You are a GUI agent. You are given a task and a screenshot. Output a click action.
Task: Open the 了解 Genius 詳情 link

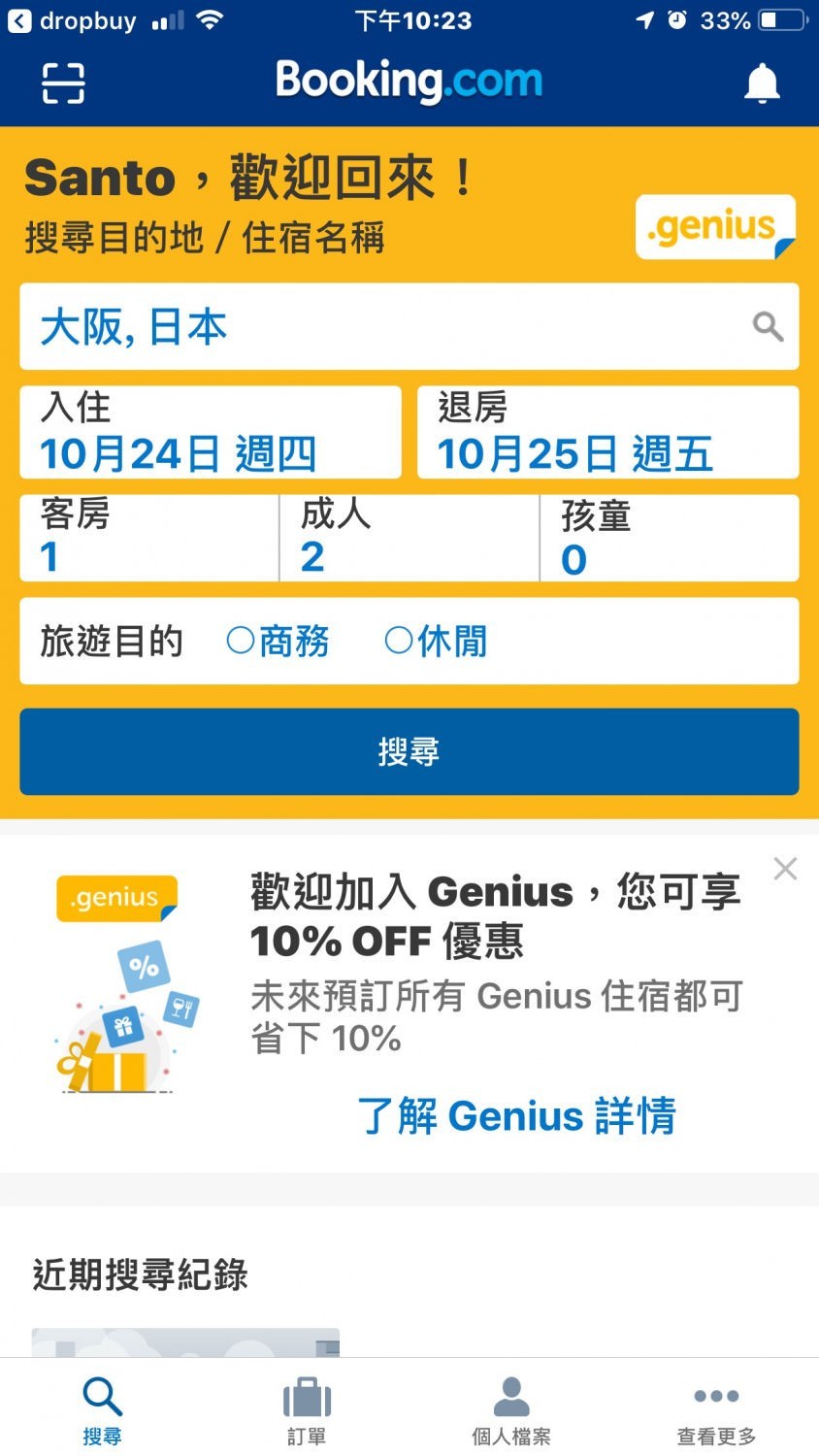tap(516, 1116)
